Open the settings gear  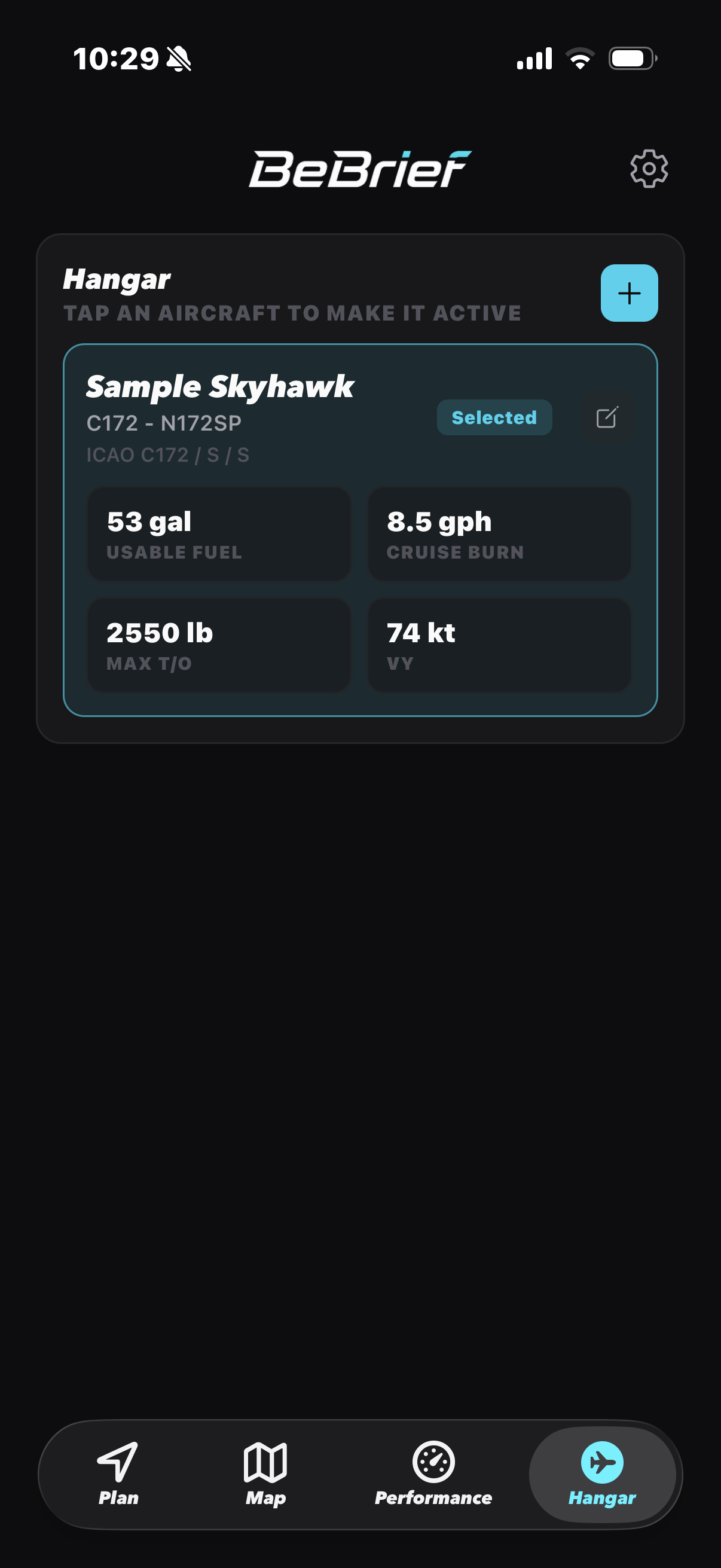[649, 169]
